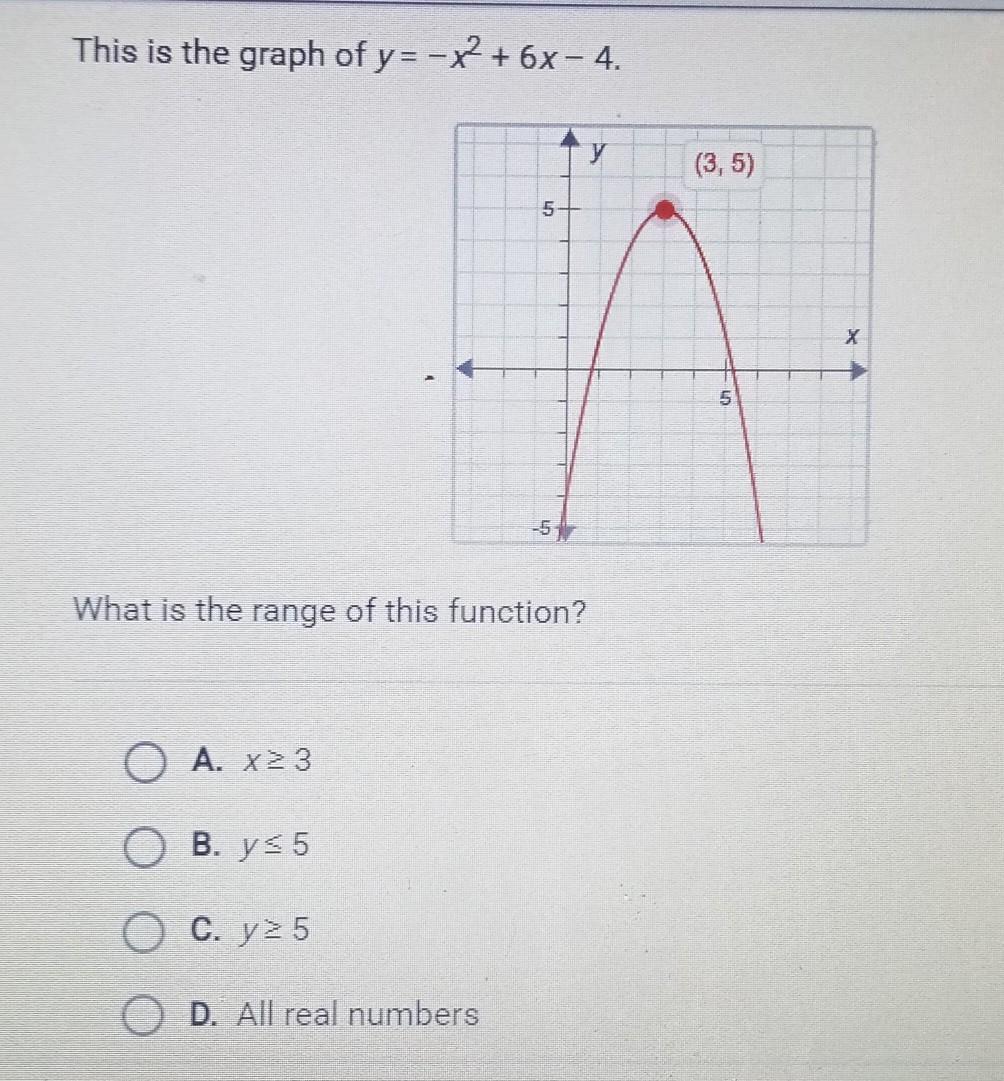Image resolution: width=1004 pixels, height=1081 pixels.
Task: Choose option B, y ≤ 5
Action: (146, 848)
